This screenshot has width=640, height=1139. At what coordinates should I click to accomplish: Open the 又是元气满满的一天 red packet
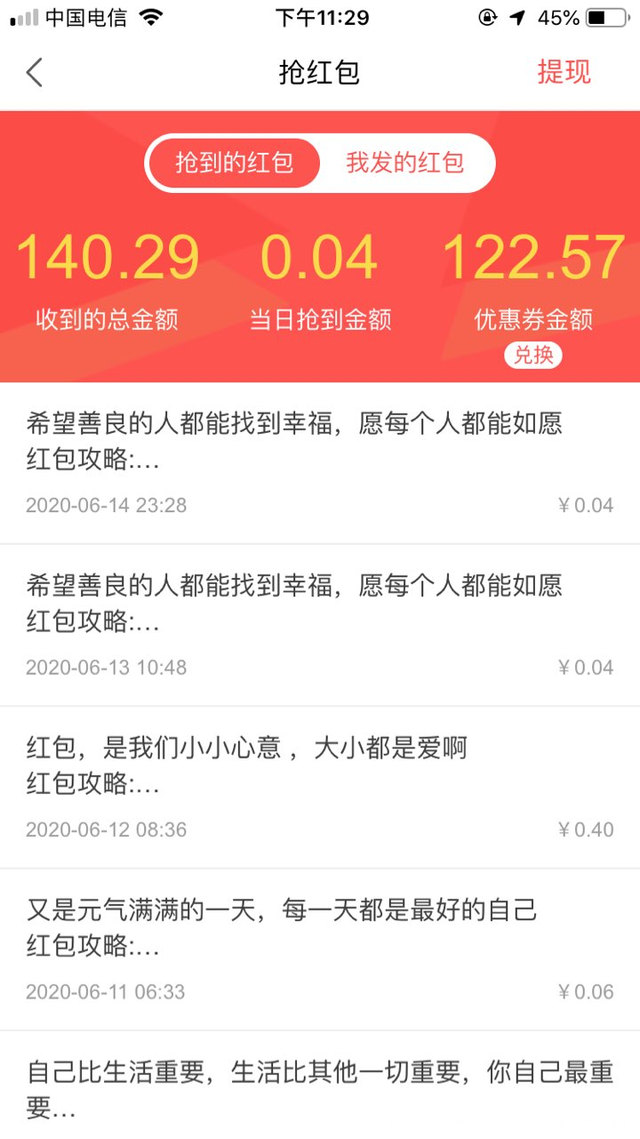[x=320, y=949]
